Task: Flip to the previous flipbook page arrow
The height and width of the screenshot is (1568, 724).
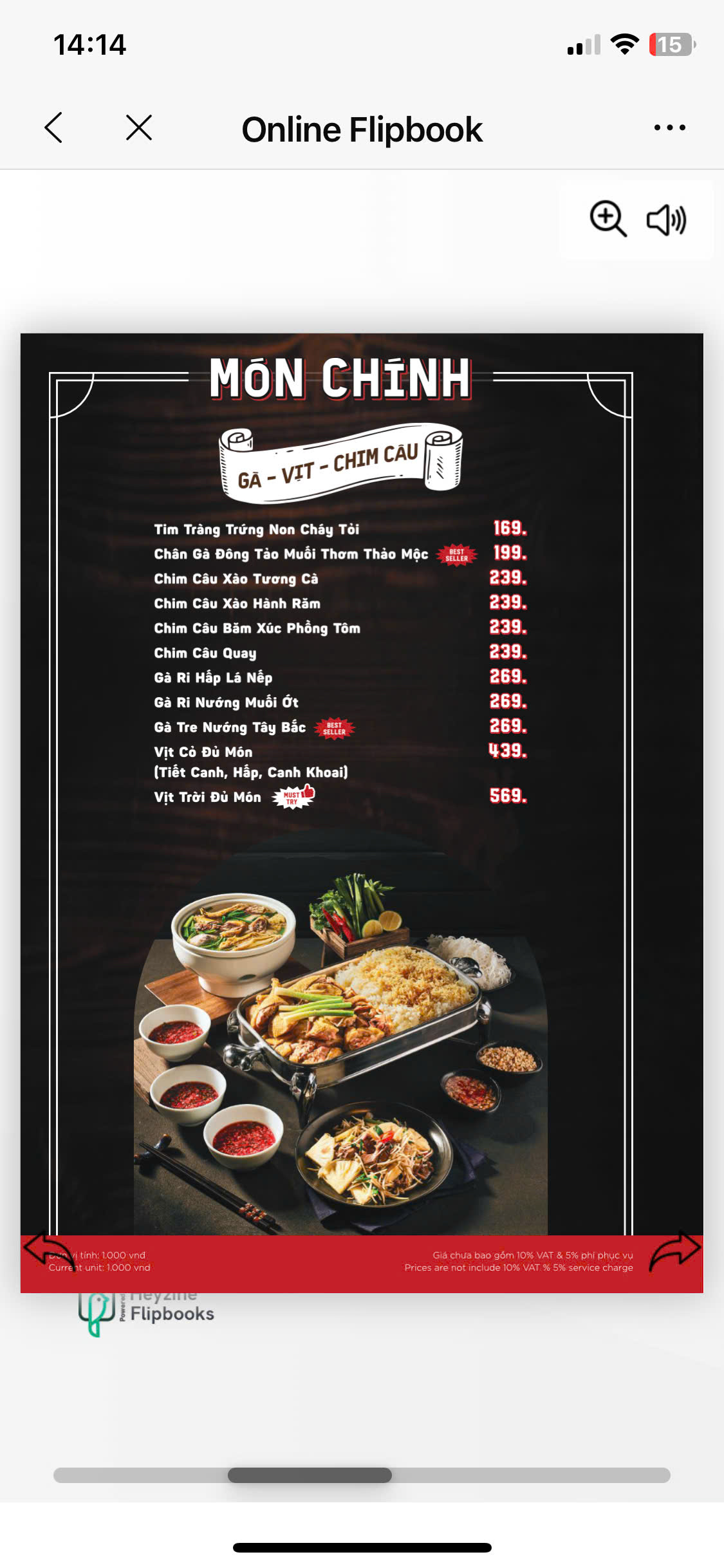Action: click(x=49, y=1249)
